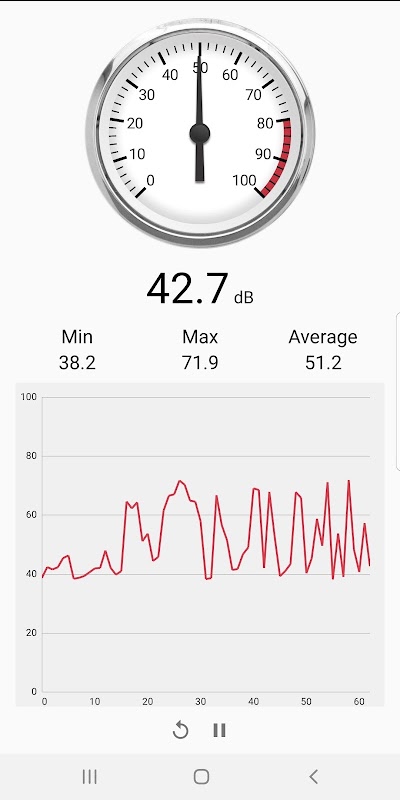400x800 pixels.
Task: Go to the home screen
Action: point(202,777)
